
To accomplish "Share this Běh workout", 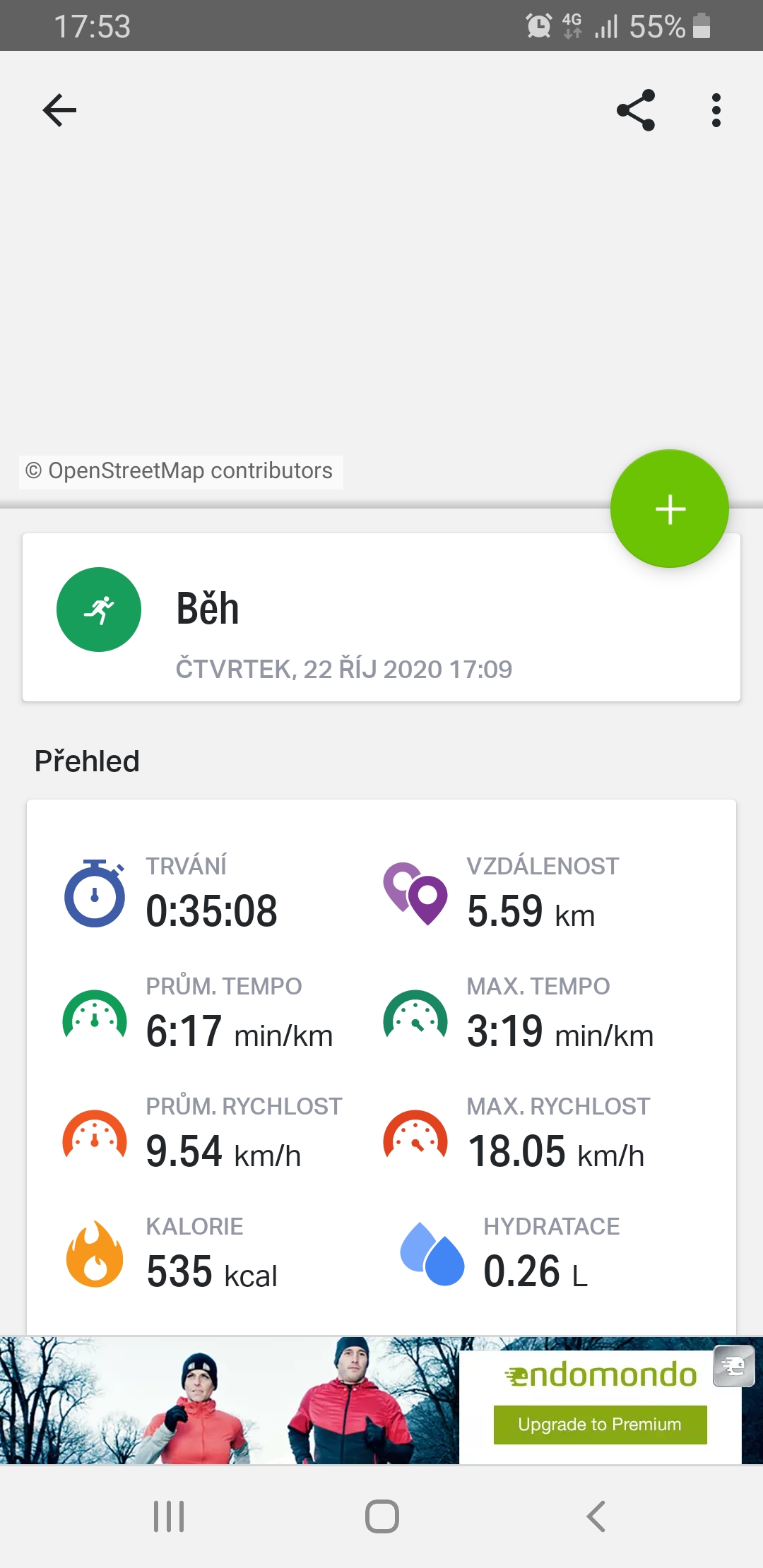I will pos(636,110).
